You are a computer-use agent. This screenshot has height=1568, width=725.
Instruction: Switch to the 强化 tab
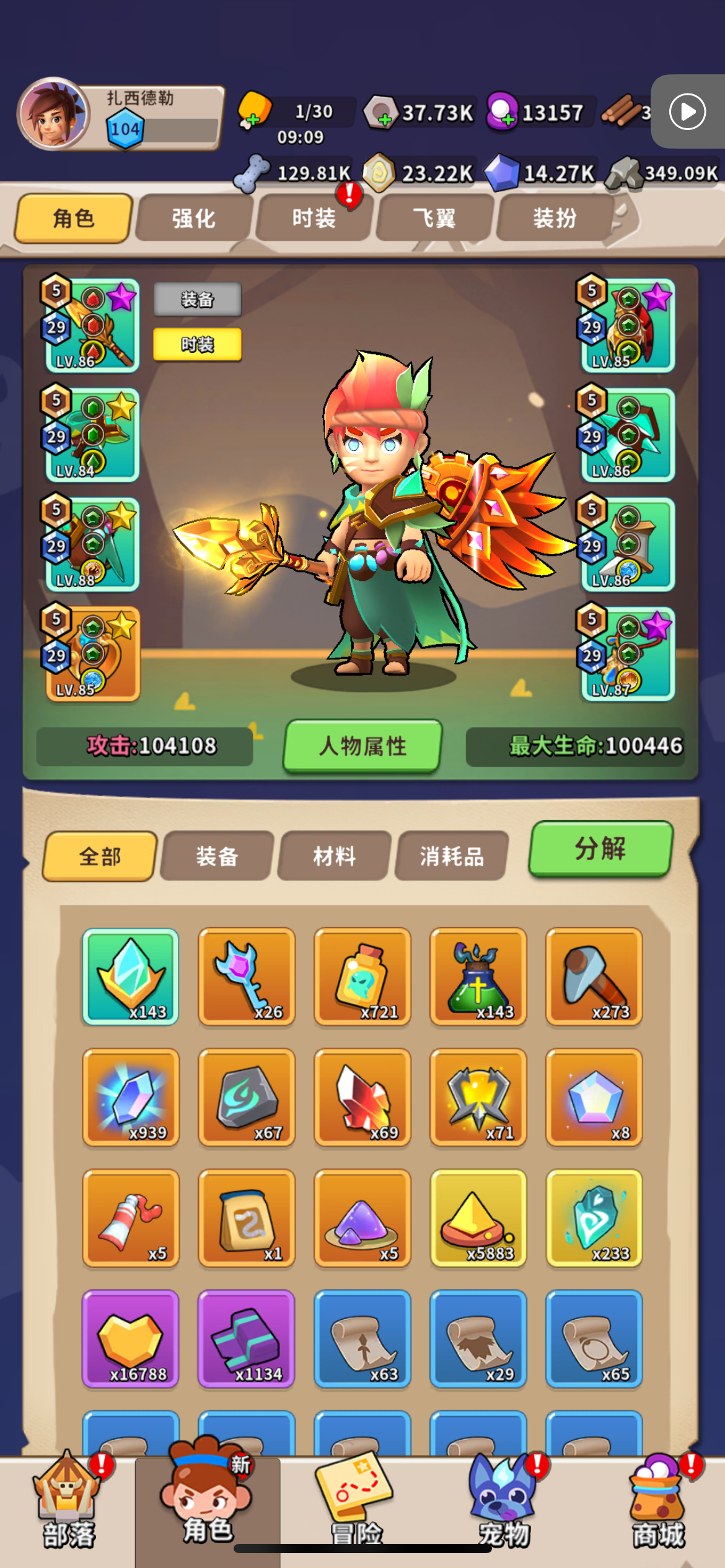click(x=194, y=219)
